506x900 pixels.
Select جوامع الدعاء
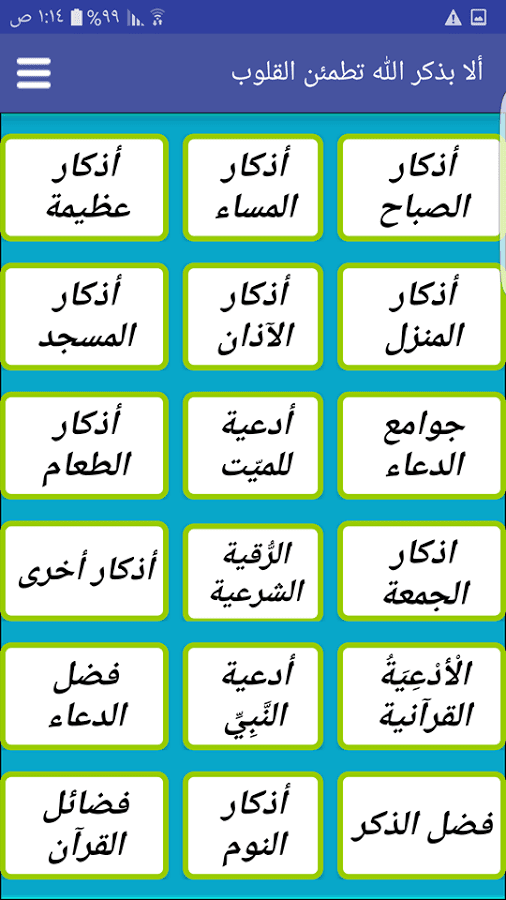[423, 445]
